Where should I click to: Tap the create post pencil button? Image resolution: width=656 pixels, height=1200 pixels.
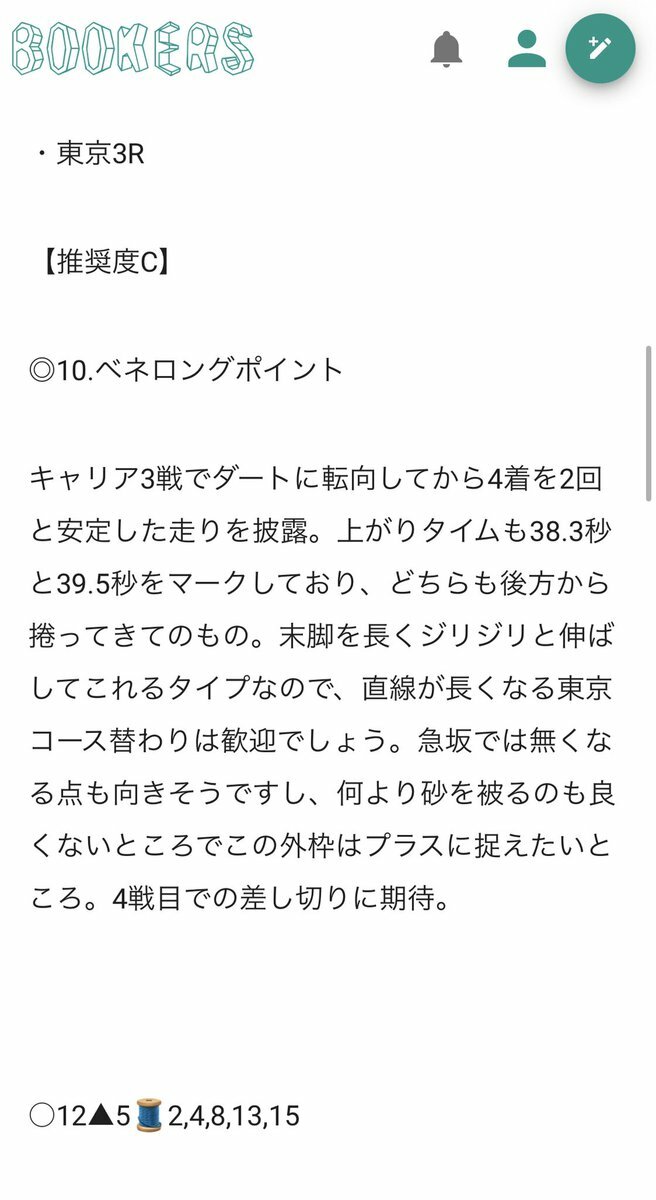600,47
